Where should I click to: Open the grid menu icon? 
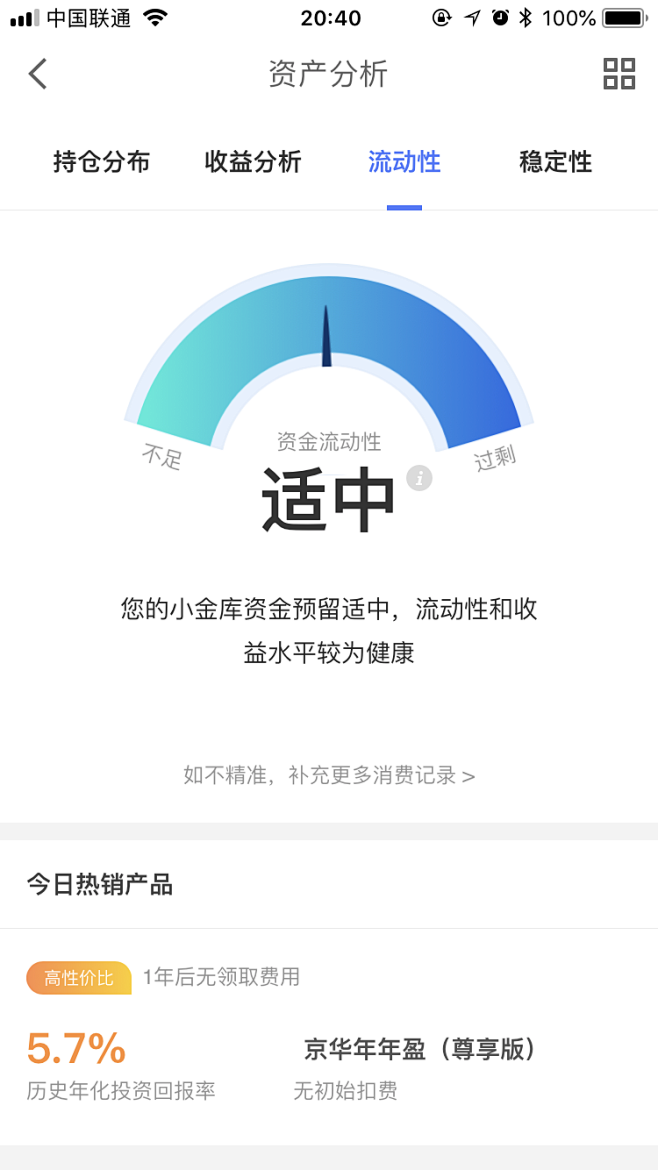tap(619, 74)
